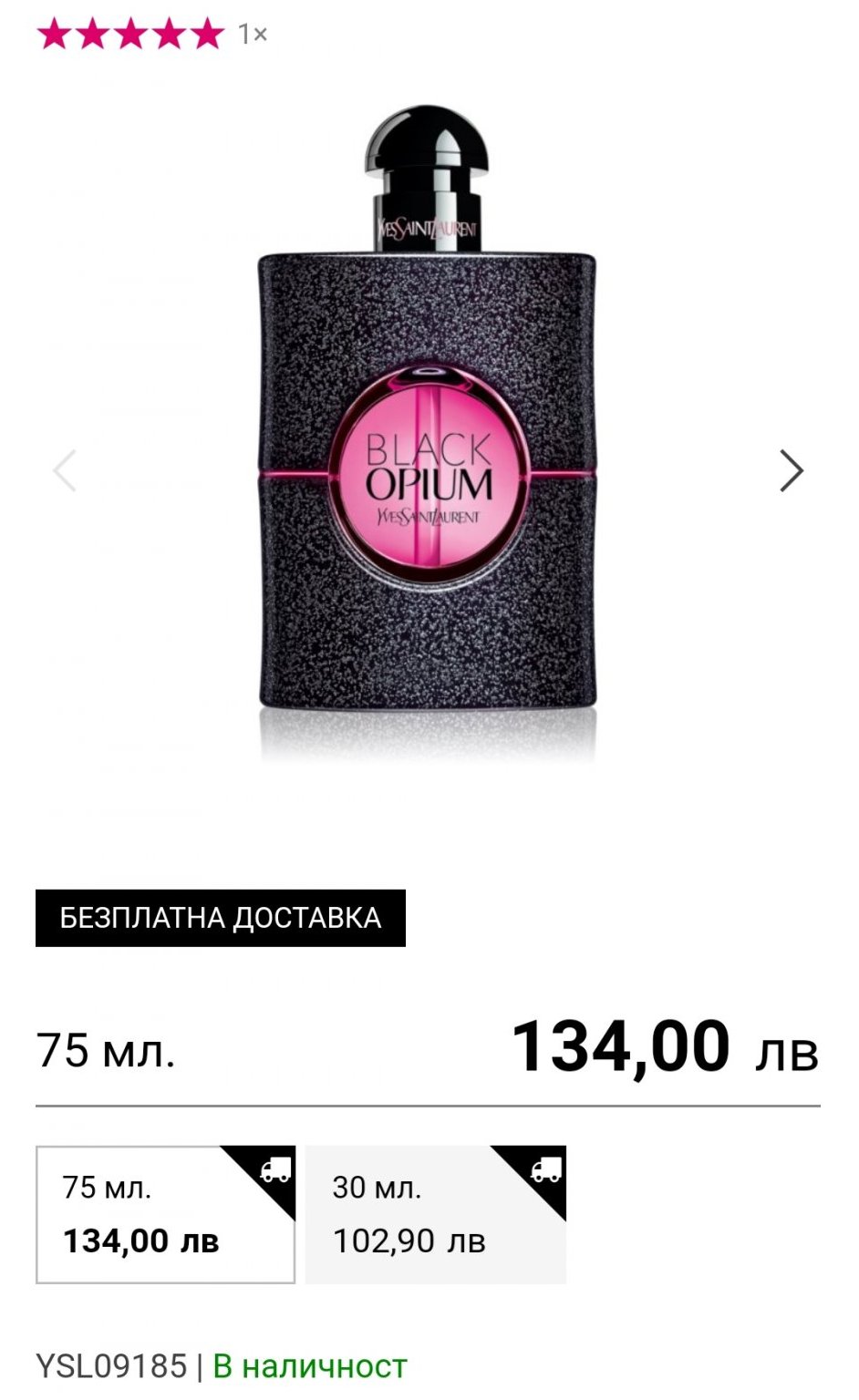Select the 30 мл. size for 102,90 лв

[435, 1214]
